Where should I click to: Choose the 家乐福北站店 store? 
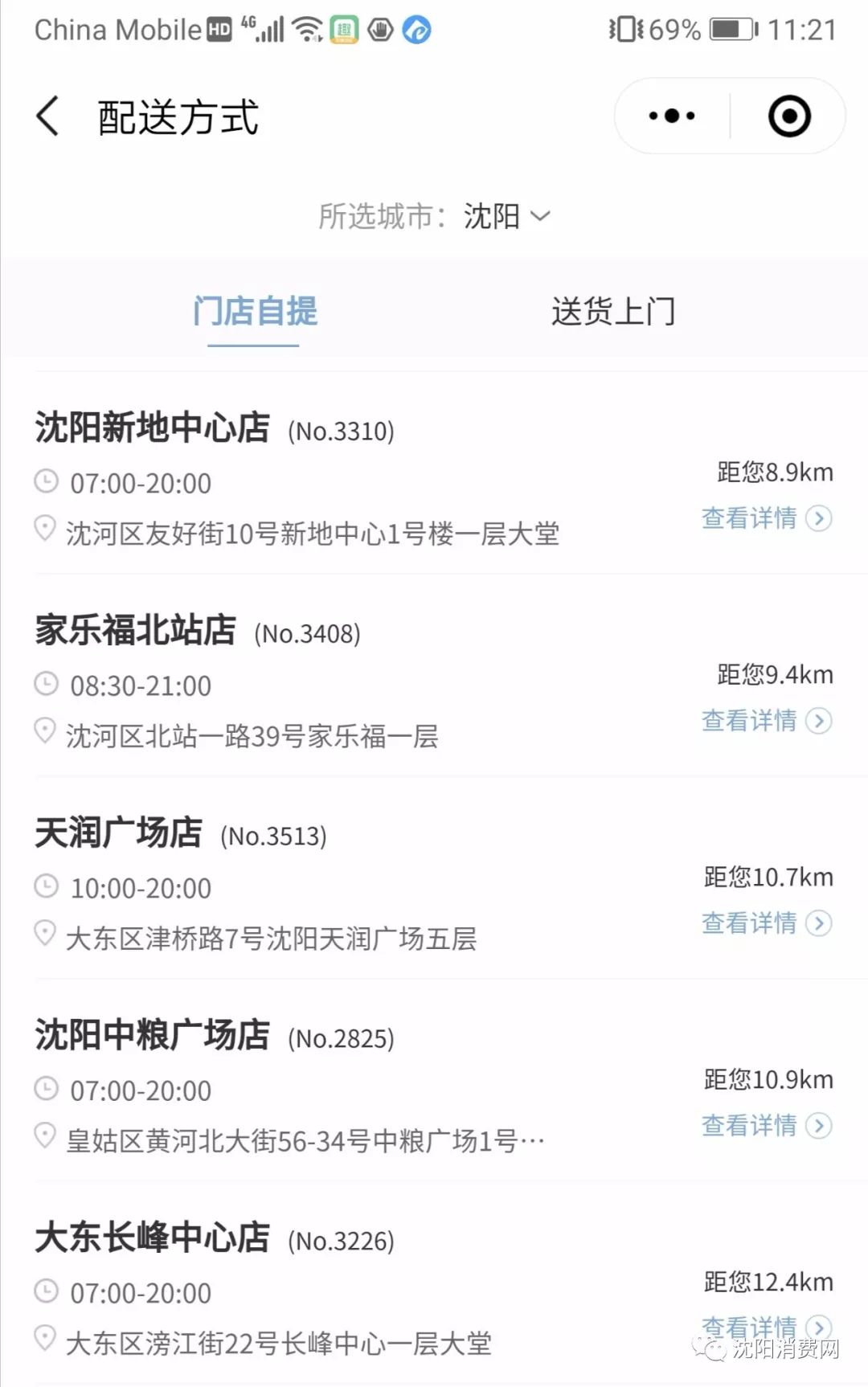[136, 630]
